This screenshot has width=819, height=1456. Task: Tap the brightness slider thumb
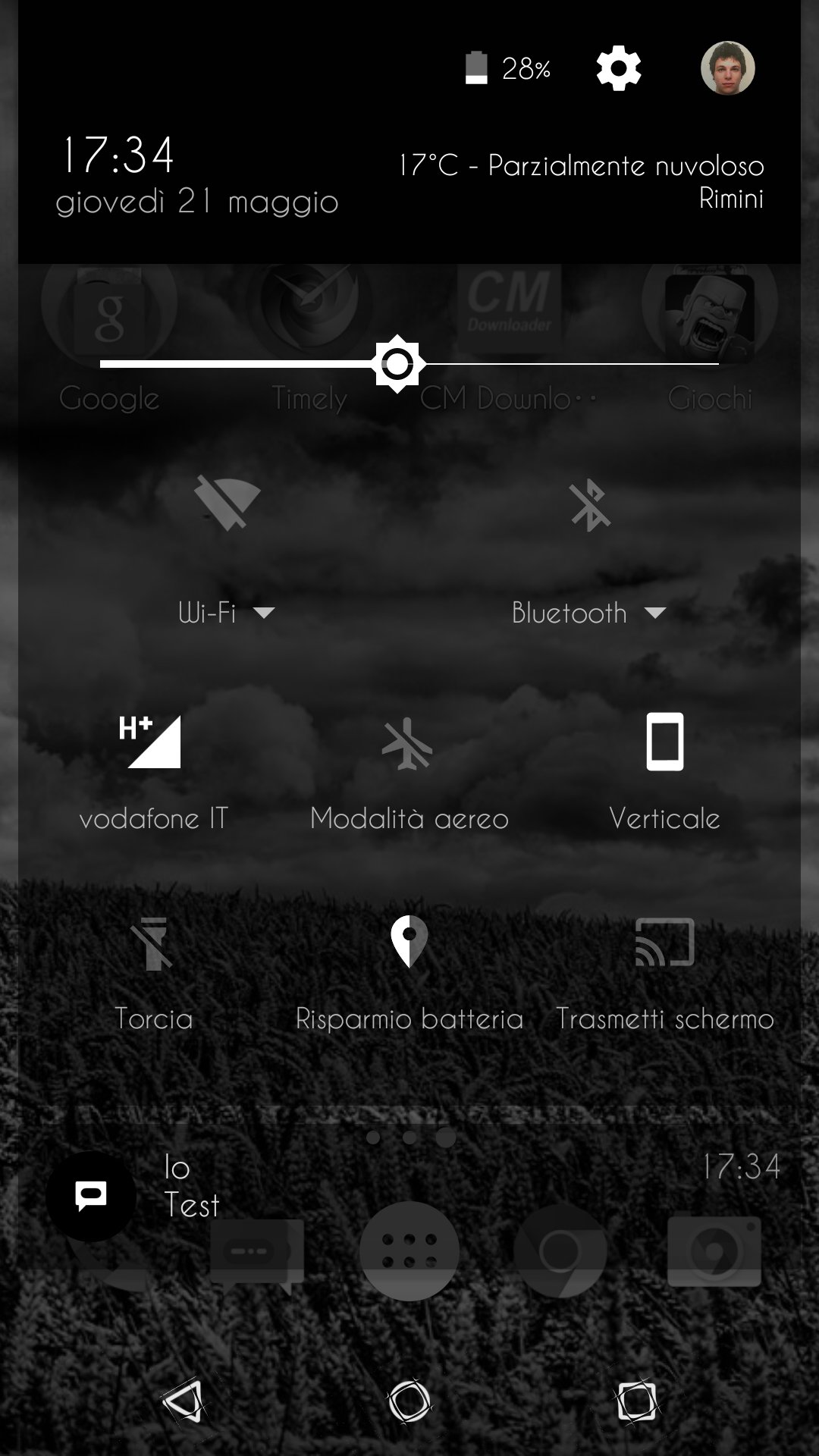click(x=397, y=364)
